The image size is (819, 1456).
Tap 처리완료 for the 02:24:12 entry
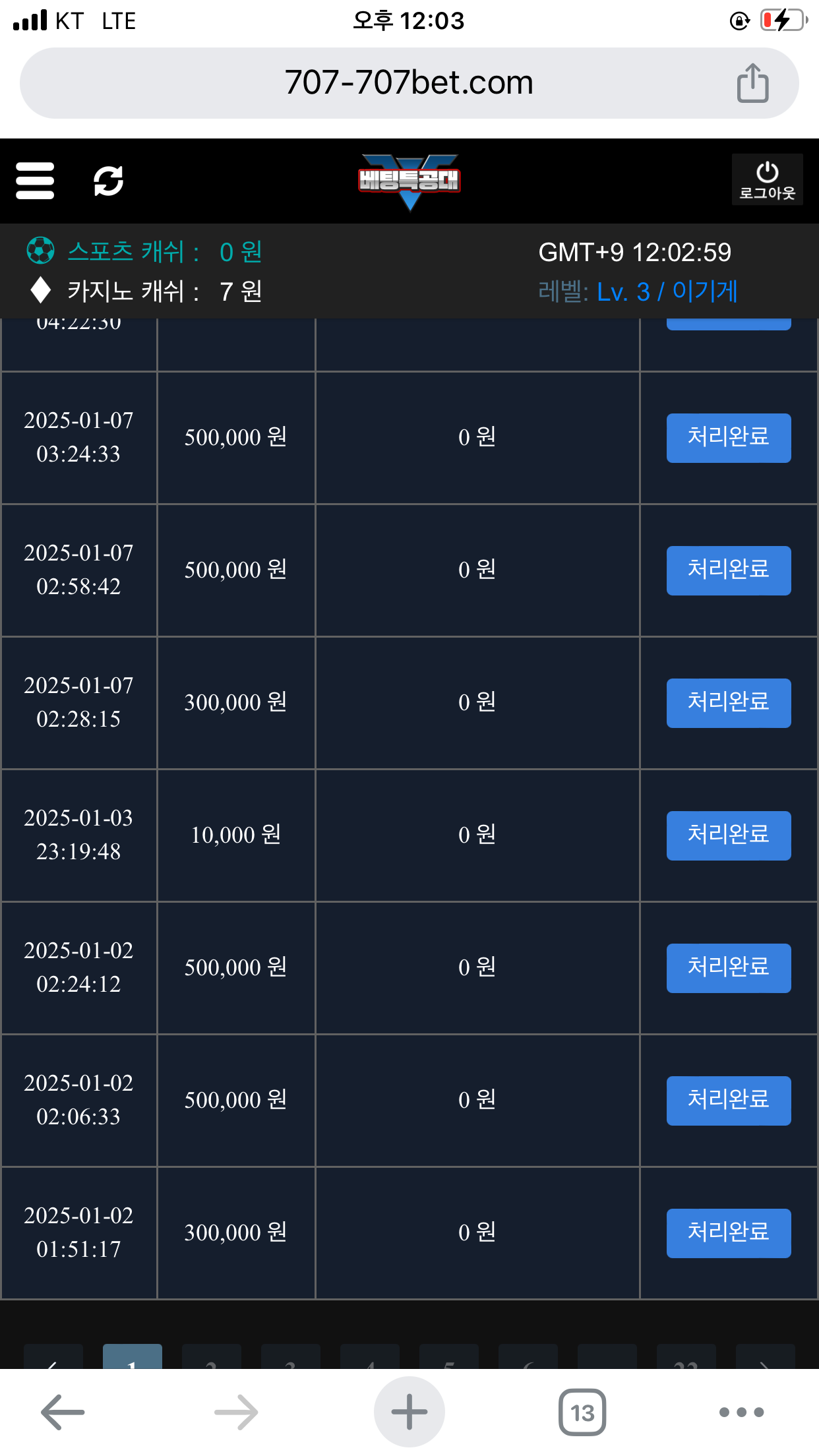tap(728, 968)
